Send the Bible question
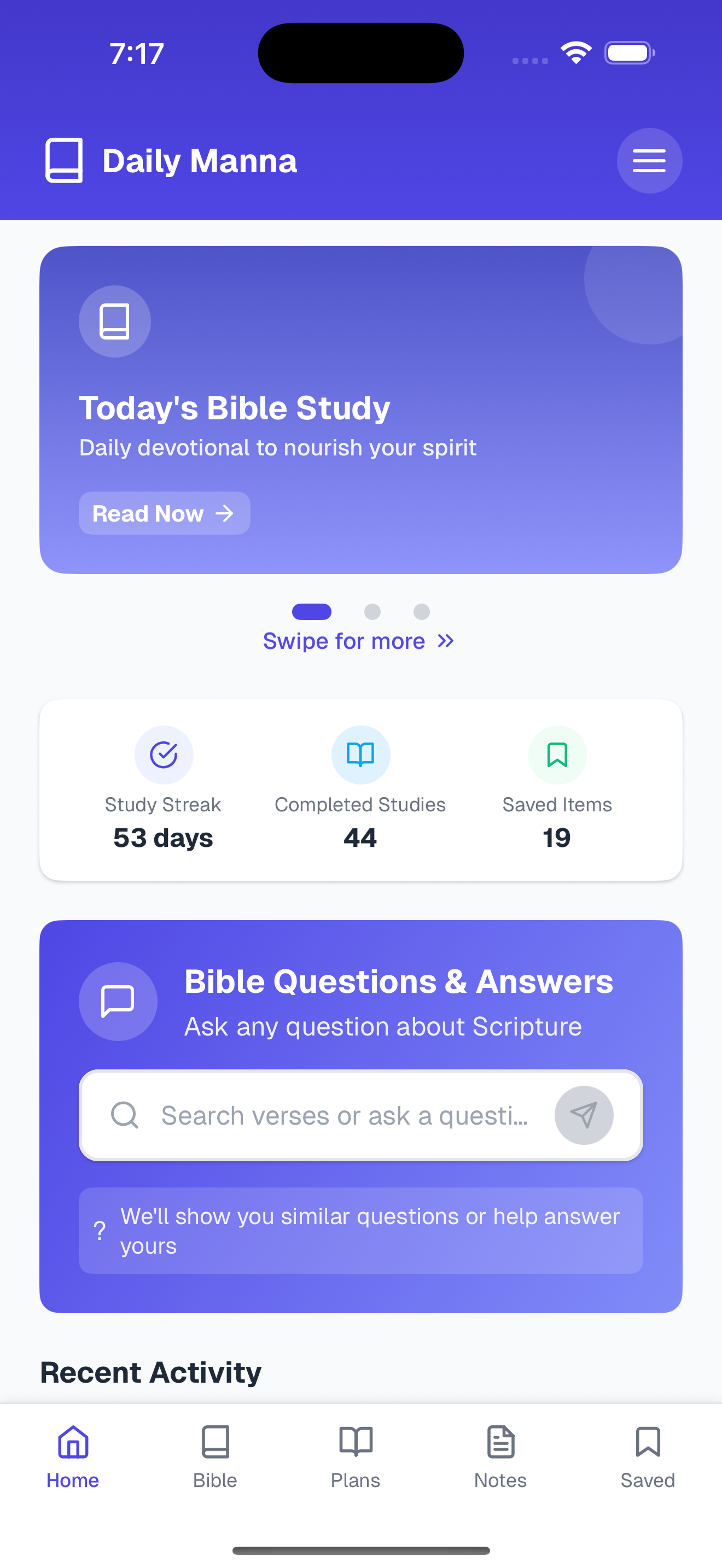722x1568 pixels. coord(583,1115)
